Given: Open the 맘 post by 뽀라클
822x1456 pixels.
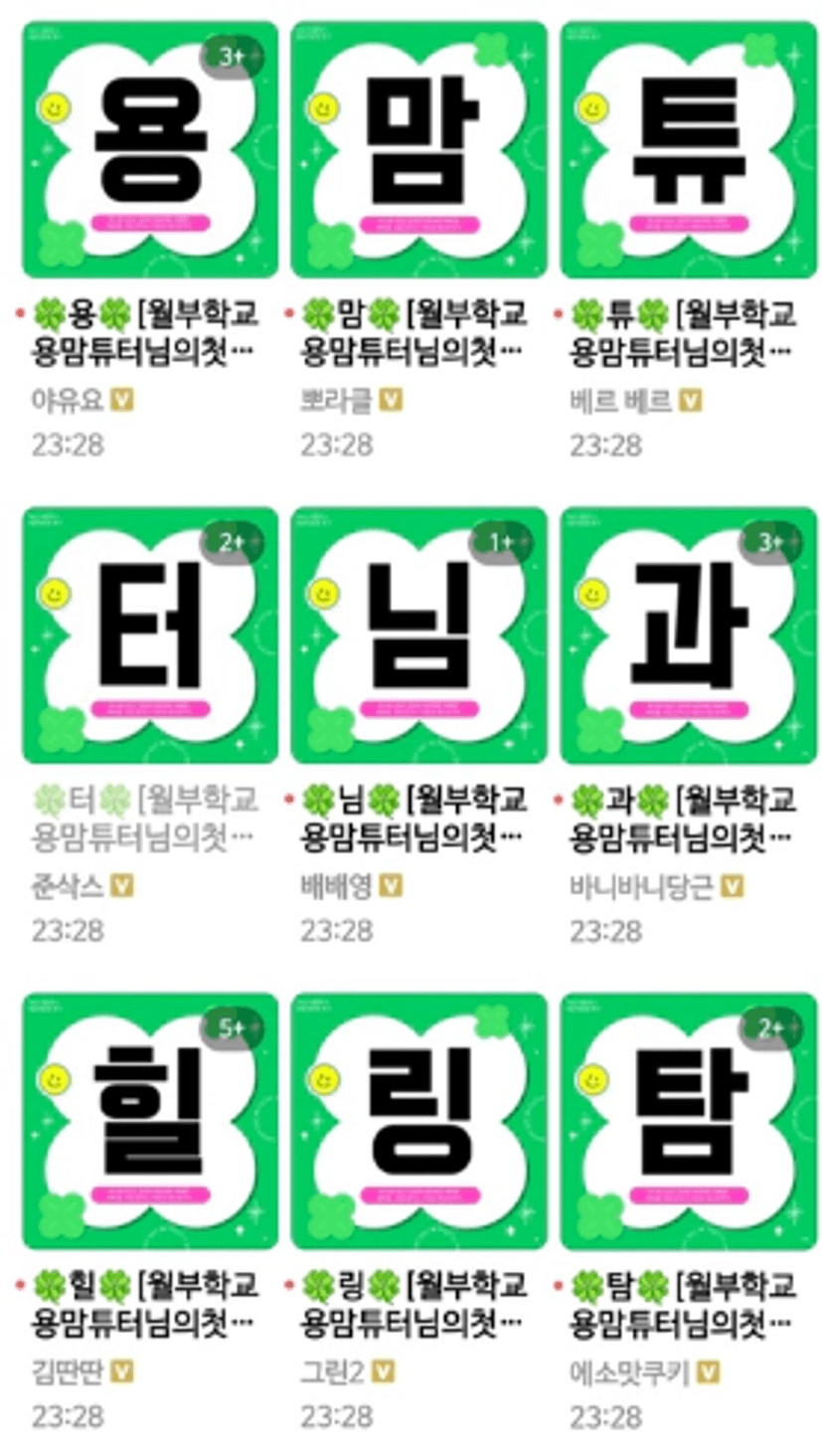Looking at the screenshot, I should click(418, 149).
